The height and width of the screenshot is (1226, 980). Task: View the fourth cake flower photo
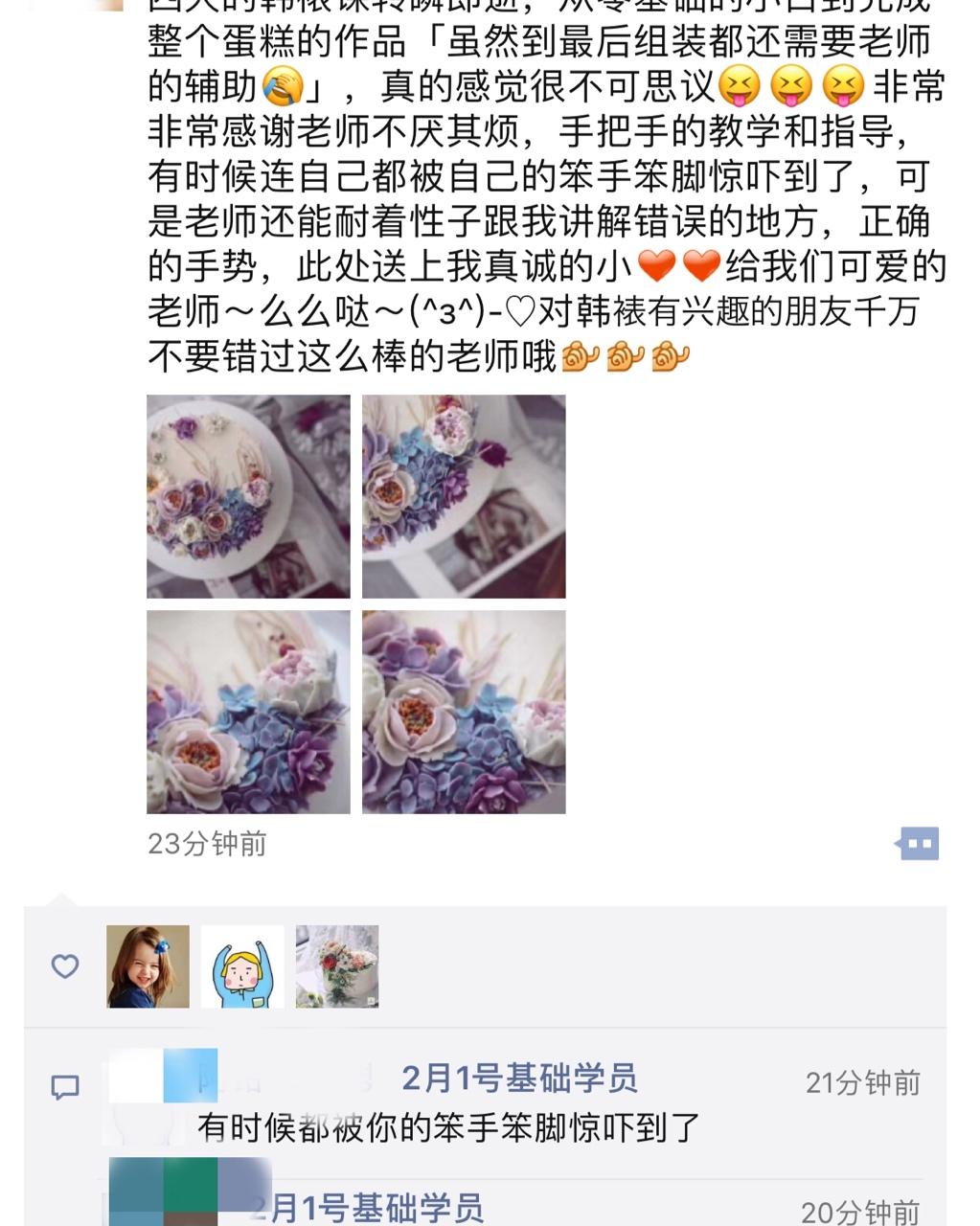click(464, 712)
